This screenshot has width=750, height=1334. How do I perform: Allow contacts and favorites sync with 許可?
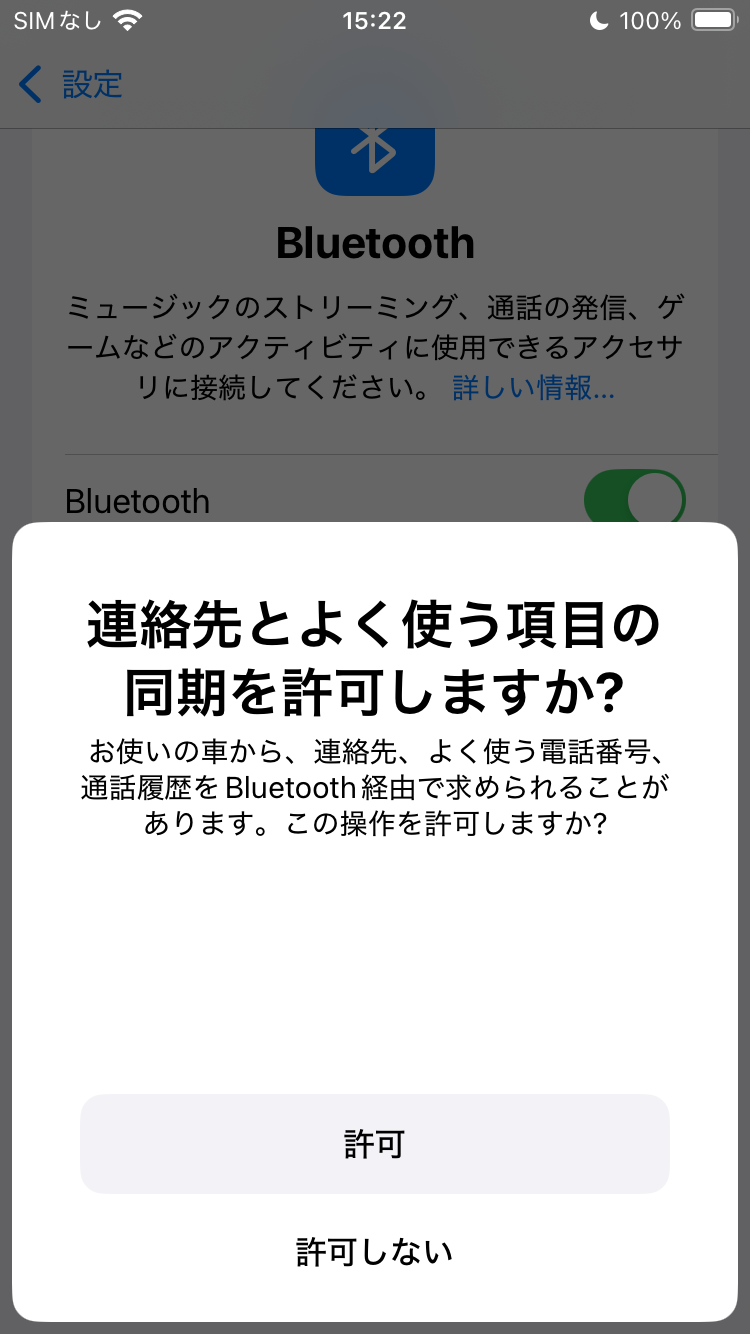pos(374,1144)
